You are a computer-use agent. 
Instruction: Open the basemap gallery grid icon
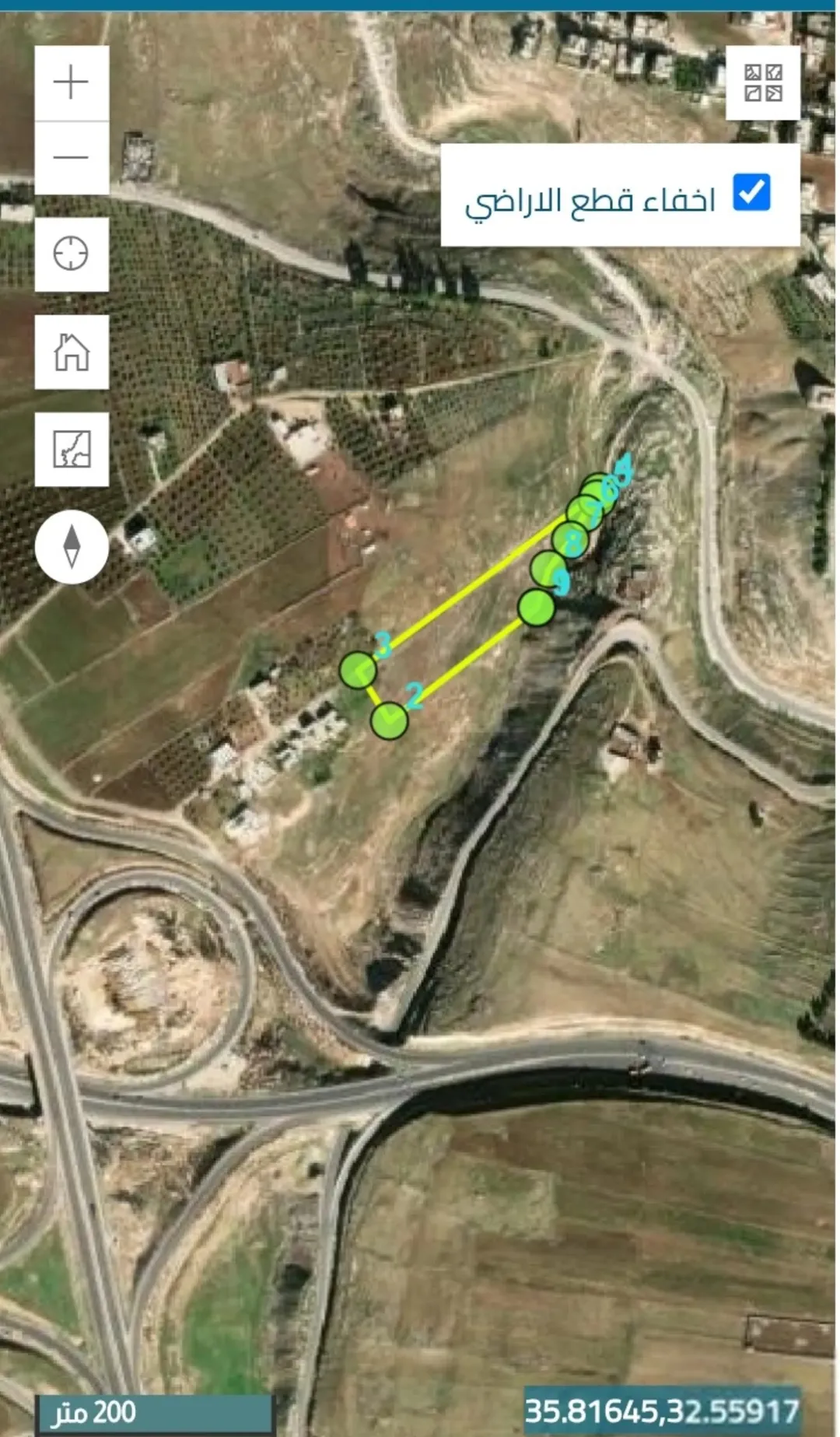(x=762, y=83)
